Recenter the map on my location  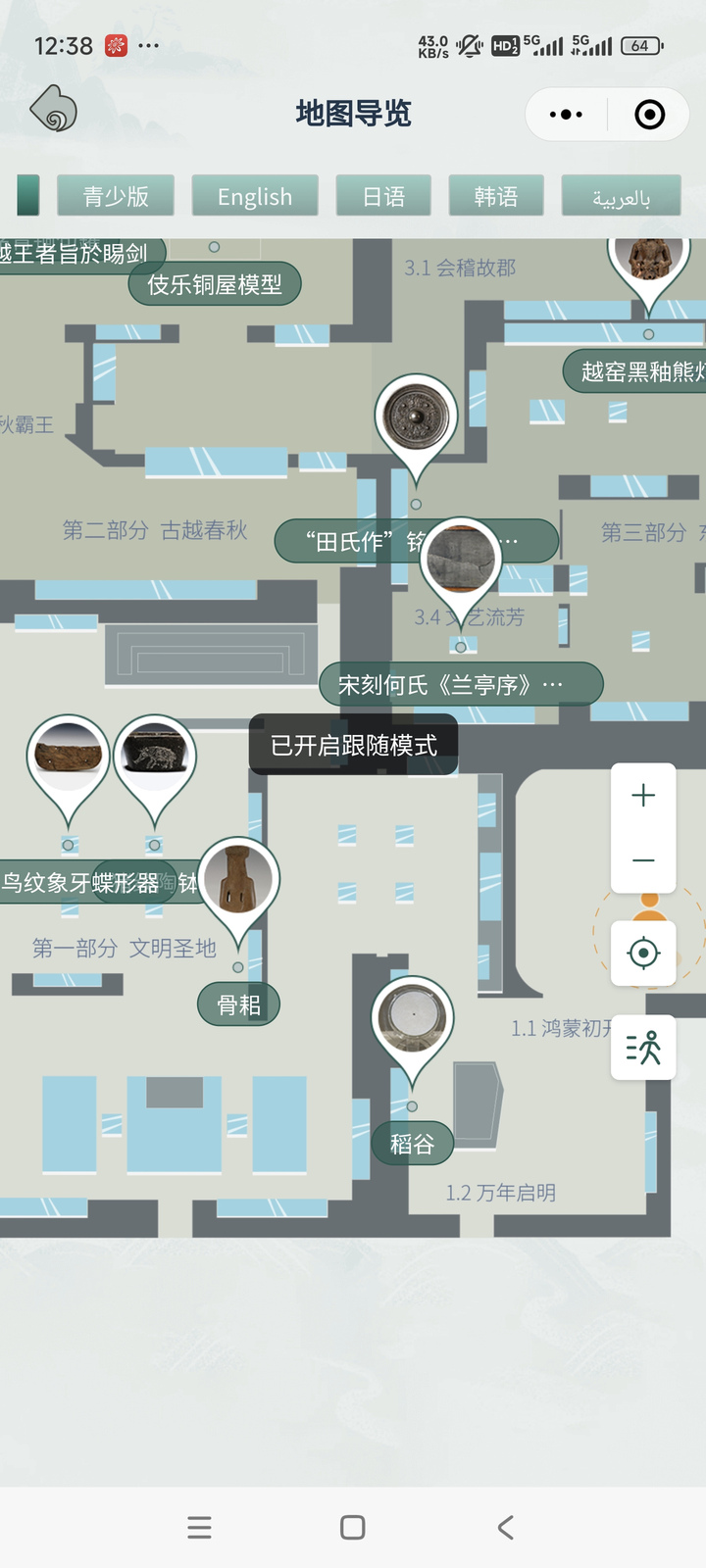pyautogui.click(x=643, y=953)
